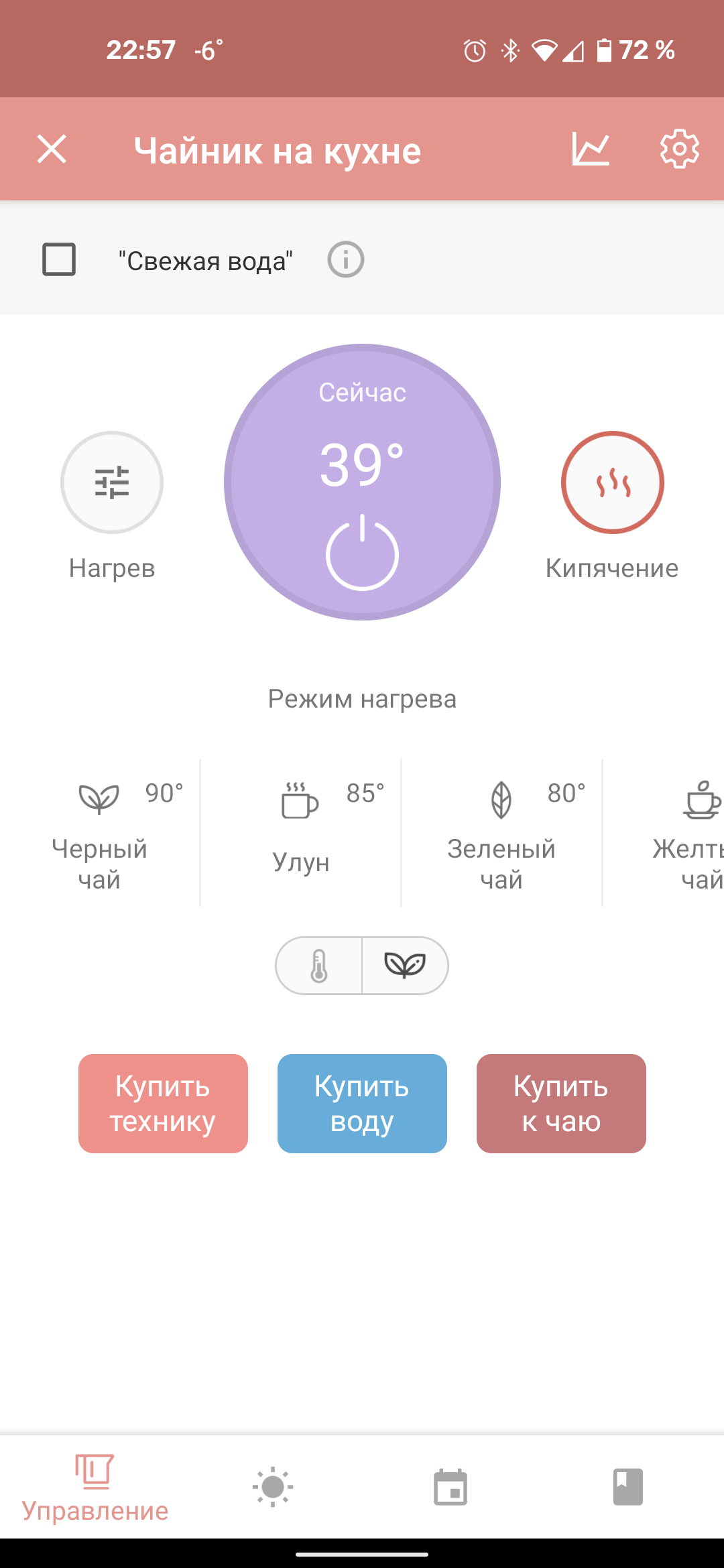The image size is (724, 1568).
Task: Open the recipe book tab
Action: (627, 1486)
